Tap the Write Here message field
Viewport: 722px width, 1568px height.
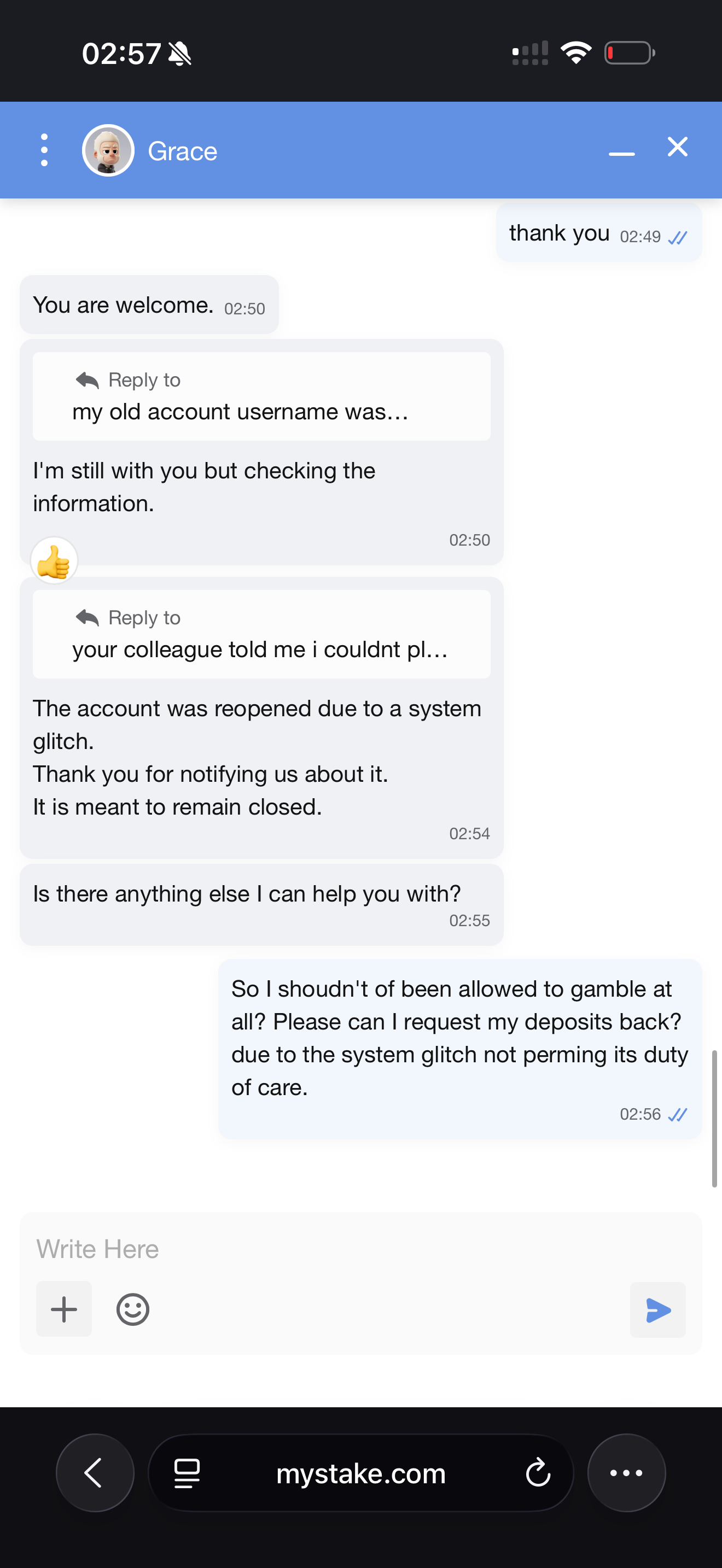pyautogui.click(x=360, y=1248)
